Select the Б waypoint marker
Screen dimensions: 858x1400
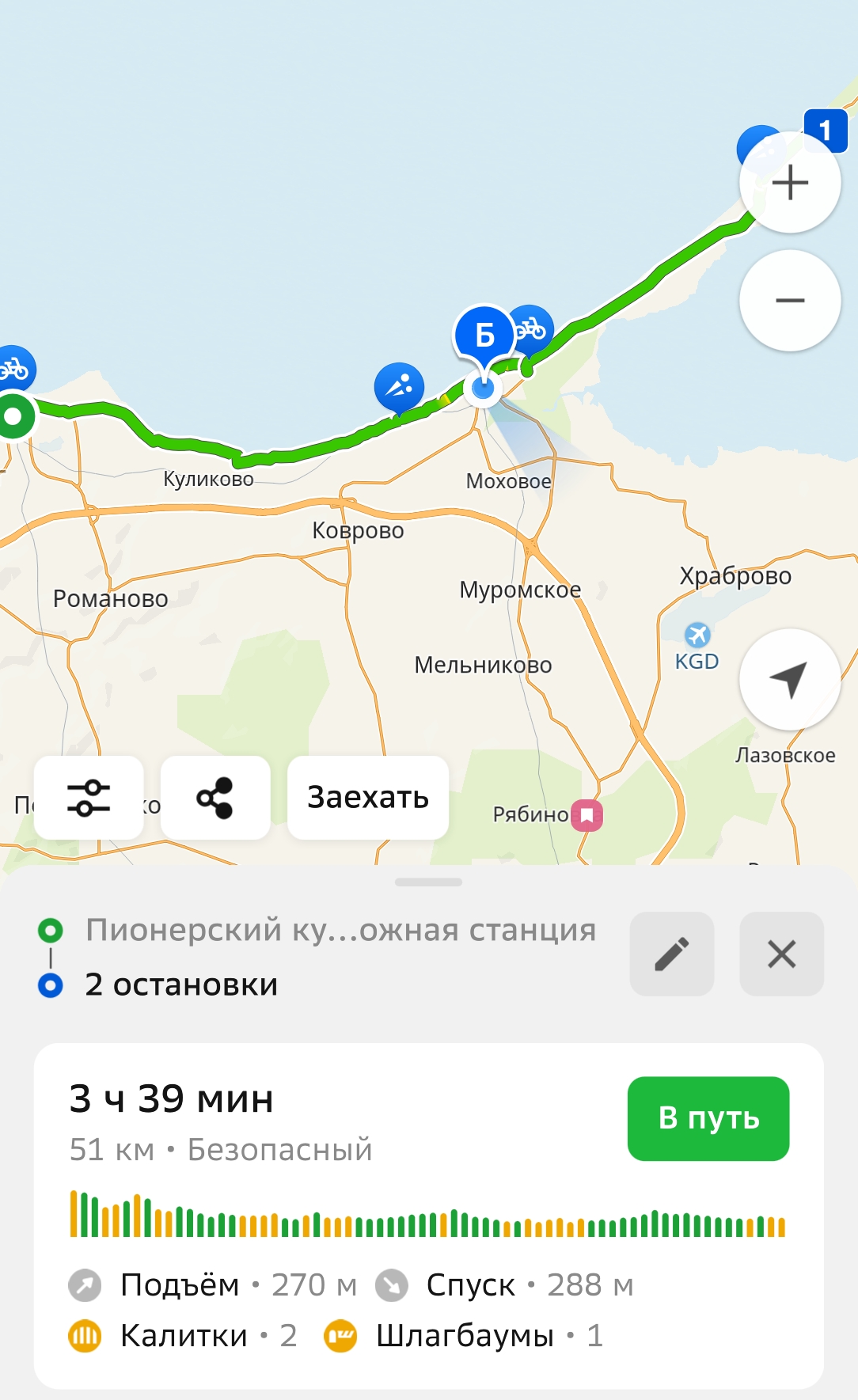click(484, 336)
